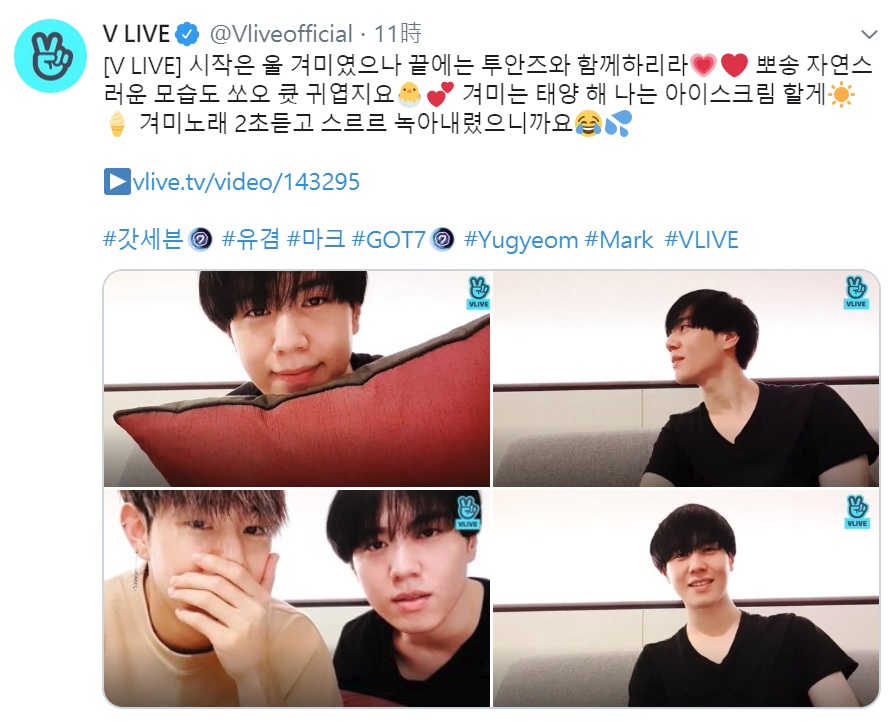View the photo with the red pillow
The image size is (891, 722).
[297, 378]
